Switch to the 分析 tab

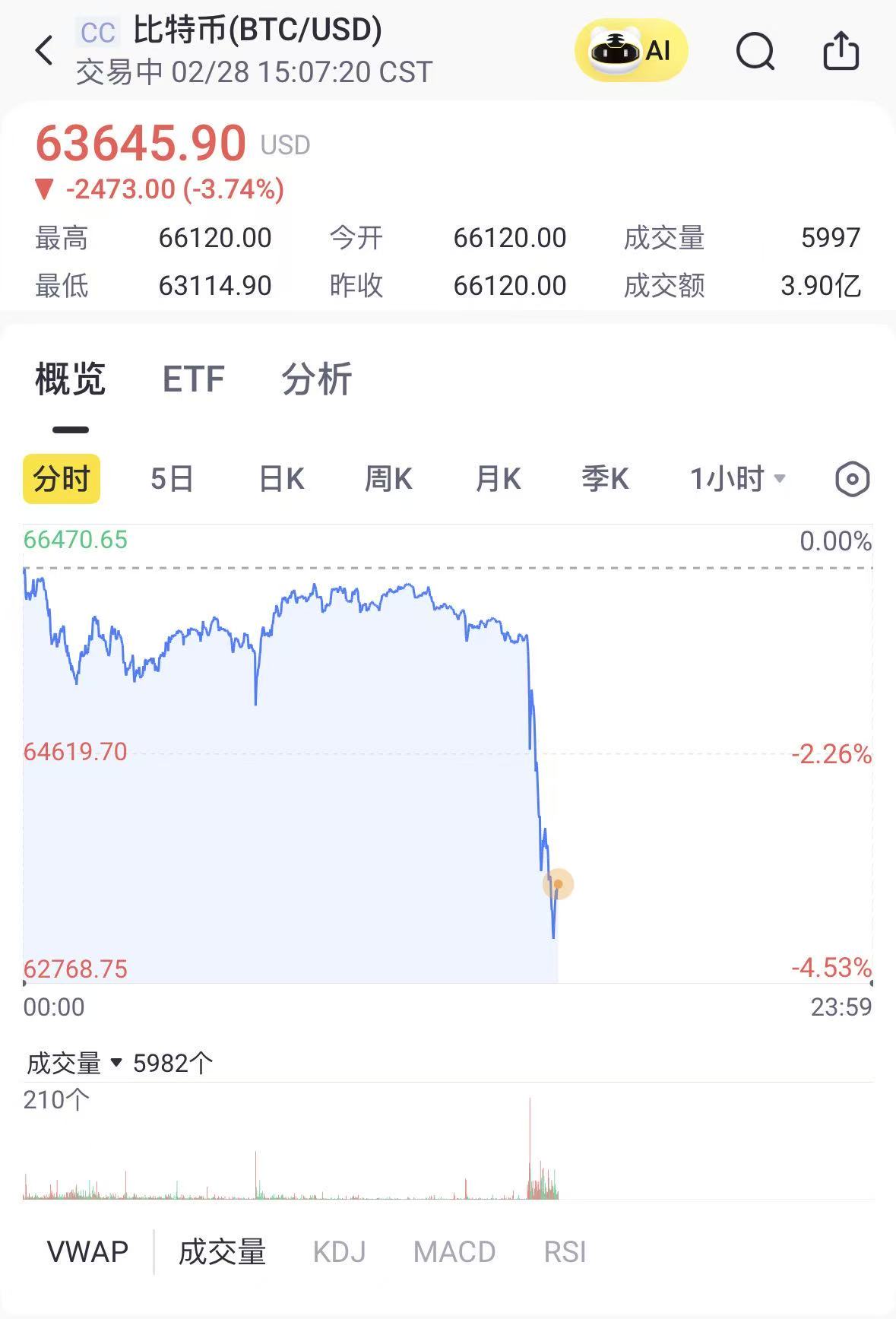click(317, 379)
